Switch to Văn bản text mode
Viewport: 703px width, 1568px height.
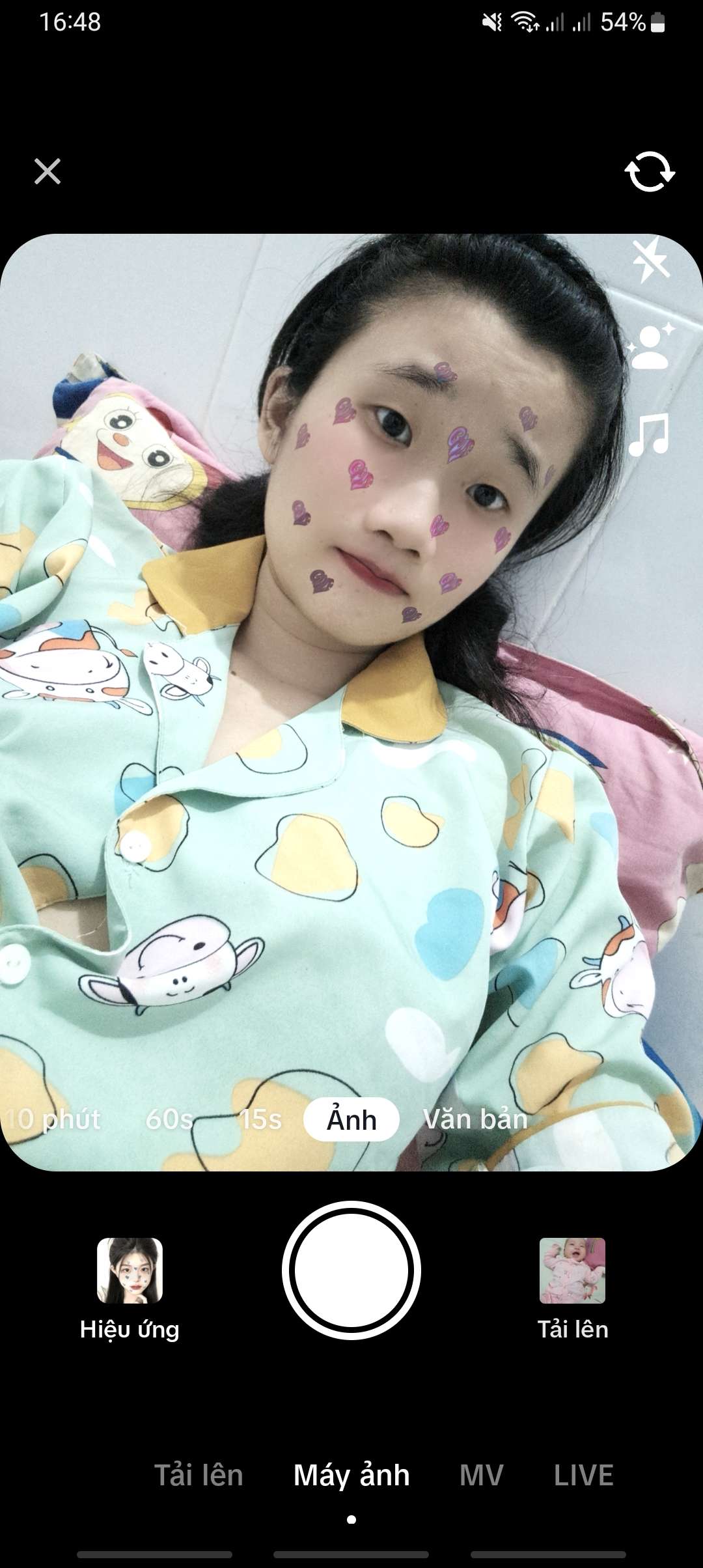475,1119
